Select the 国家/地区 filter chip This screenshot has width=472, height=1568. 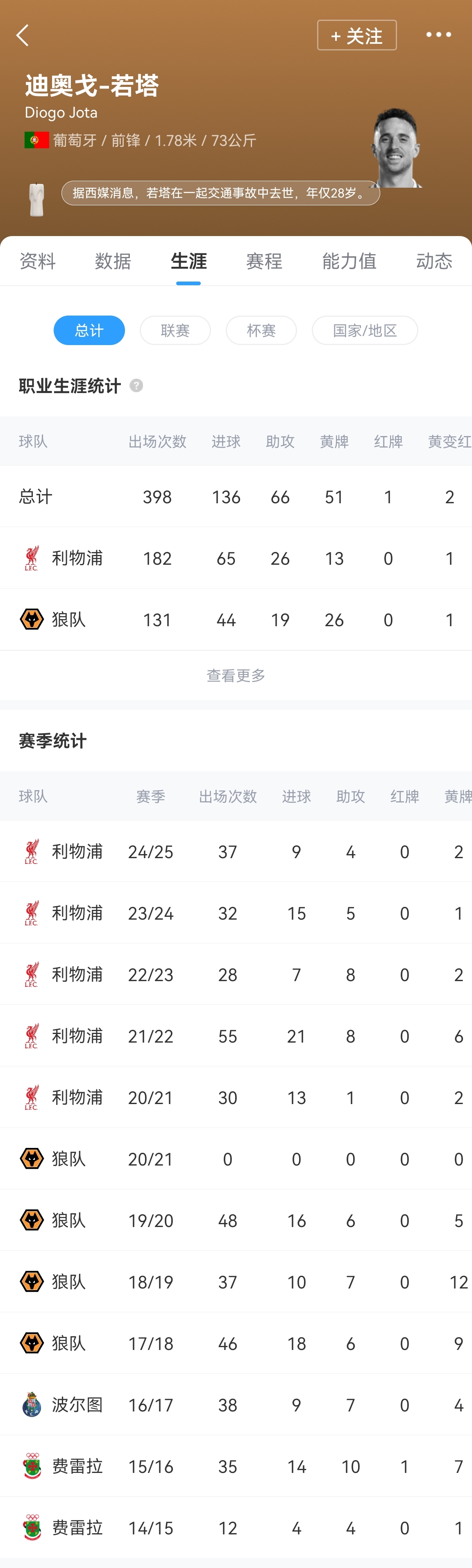364,330
